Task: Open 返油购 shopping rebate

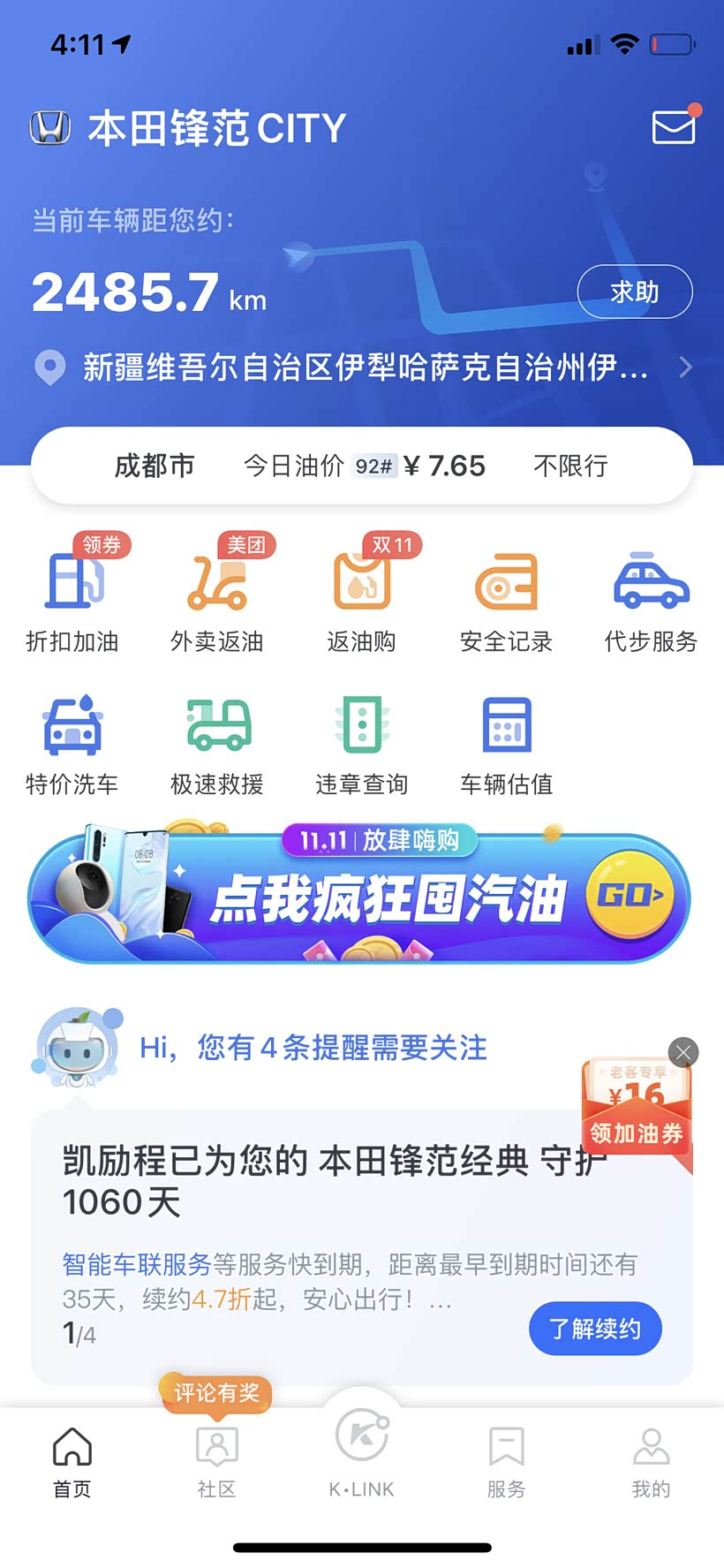Action: 362,594
